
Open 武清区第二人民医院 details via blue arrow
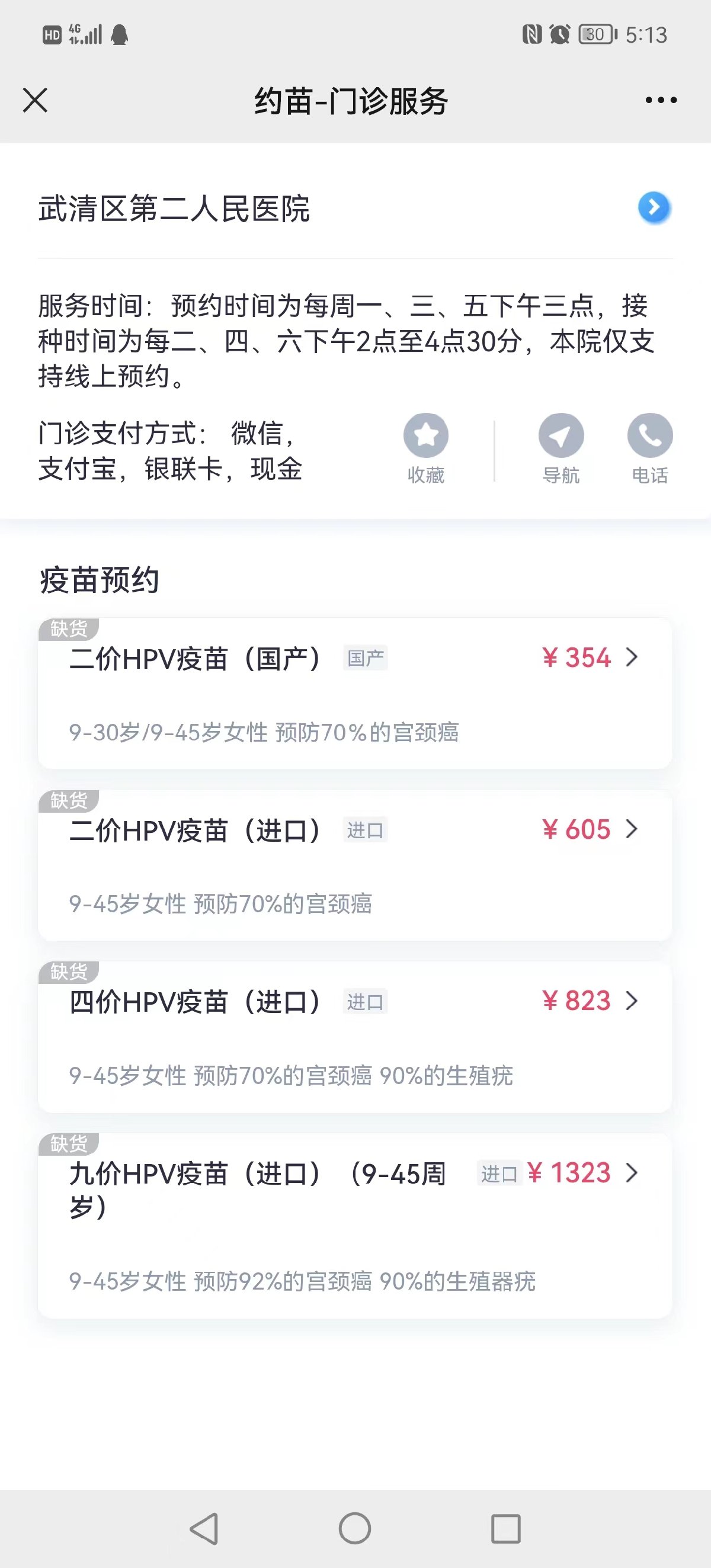[x=654, y=207]
